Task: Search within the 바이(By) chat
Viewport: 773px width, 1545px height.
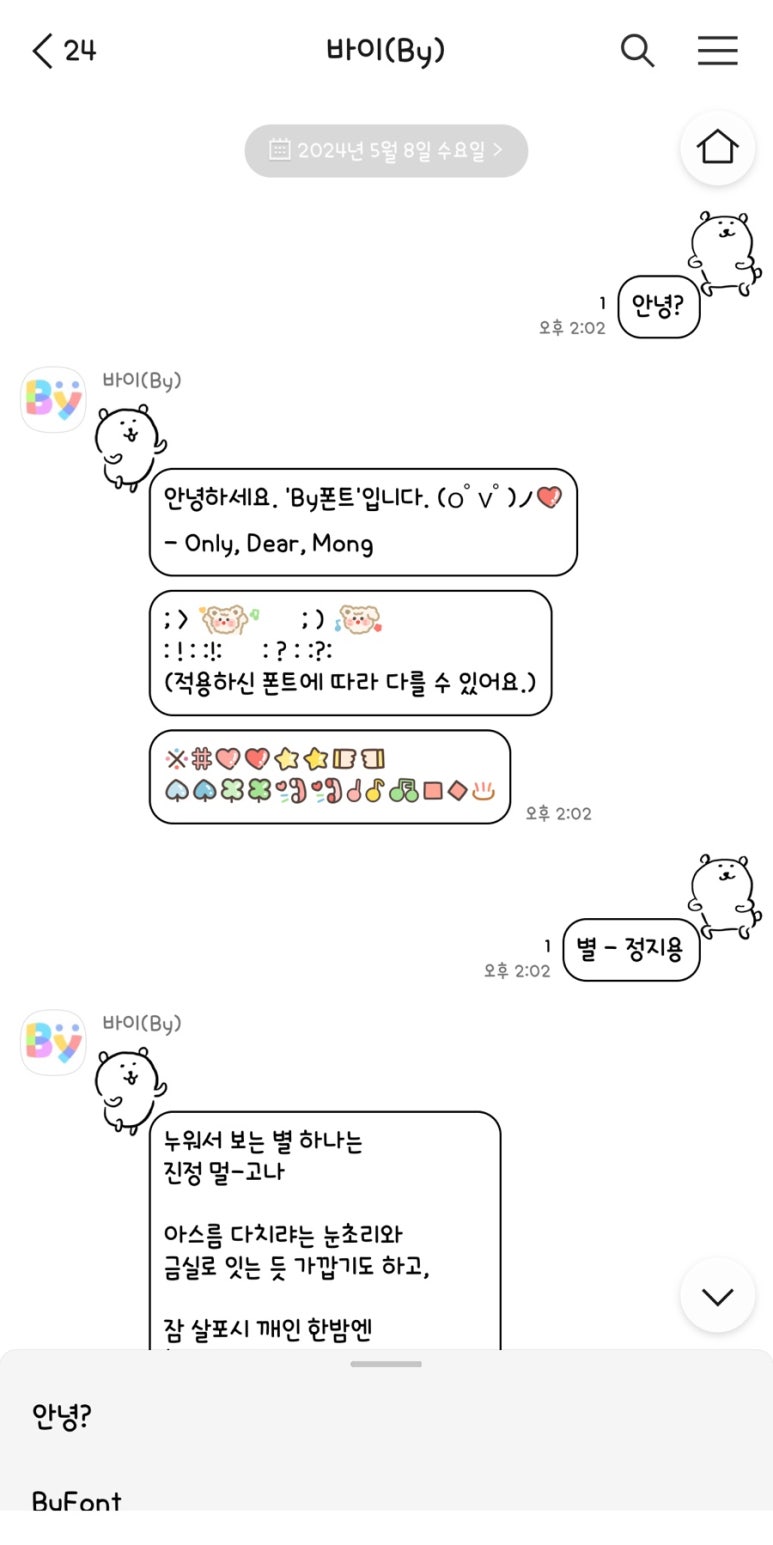Action: click(x=637, y=50)
